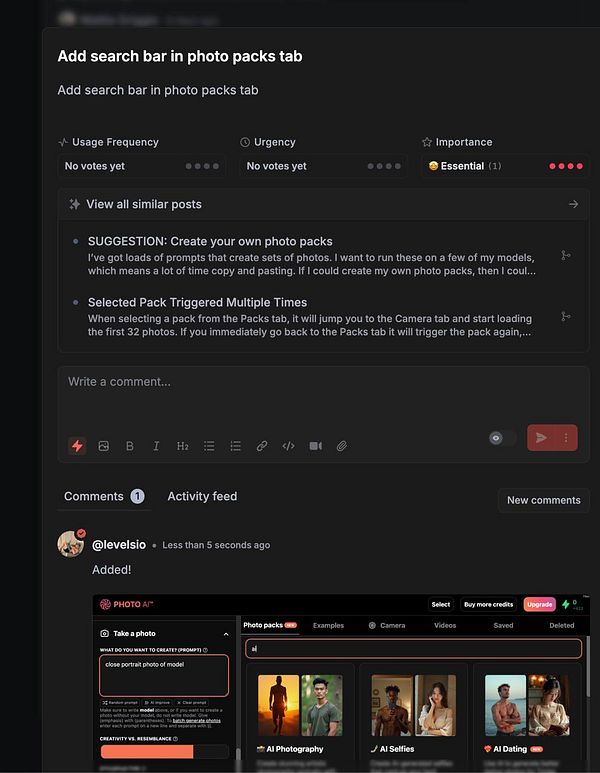Switch to the Activity feed tab
The width and height of the screenshot is (600, 773).
tap(202, 496)
